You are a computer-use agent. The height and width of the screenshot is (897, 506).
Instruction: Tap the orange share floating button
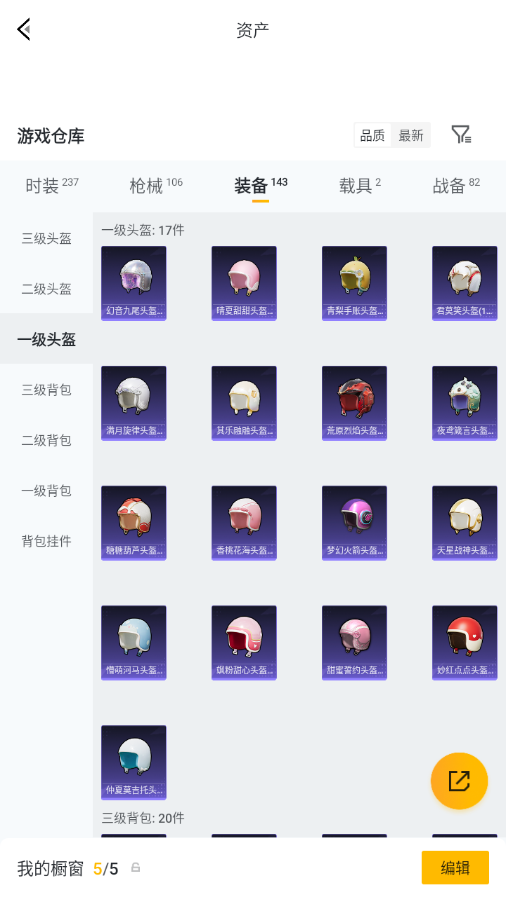[x=459, y=781]
